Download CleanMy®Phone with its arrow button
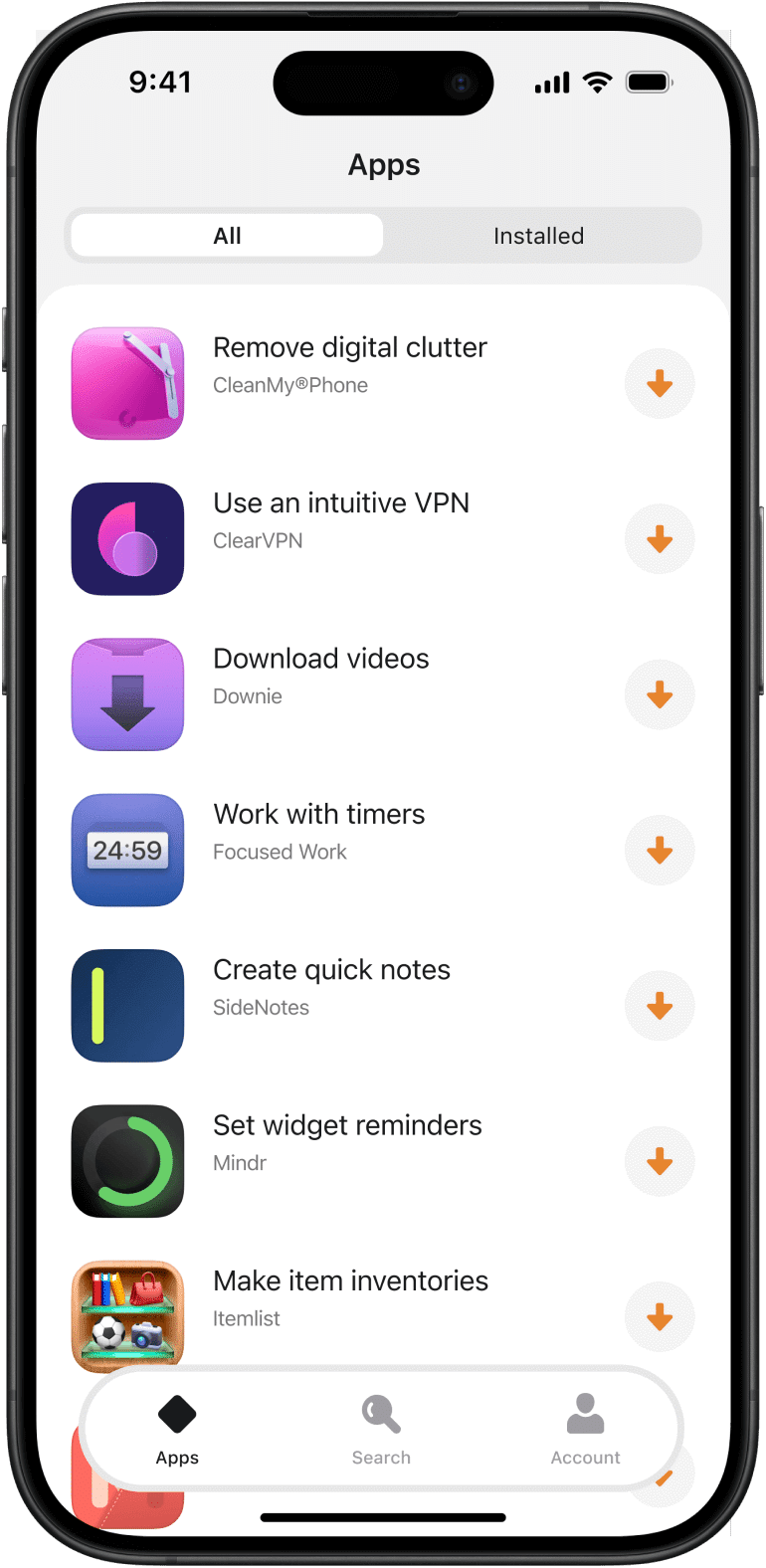Viewport: 766px width, 1568px height. pos(660,384)
